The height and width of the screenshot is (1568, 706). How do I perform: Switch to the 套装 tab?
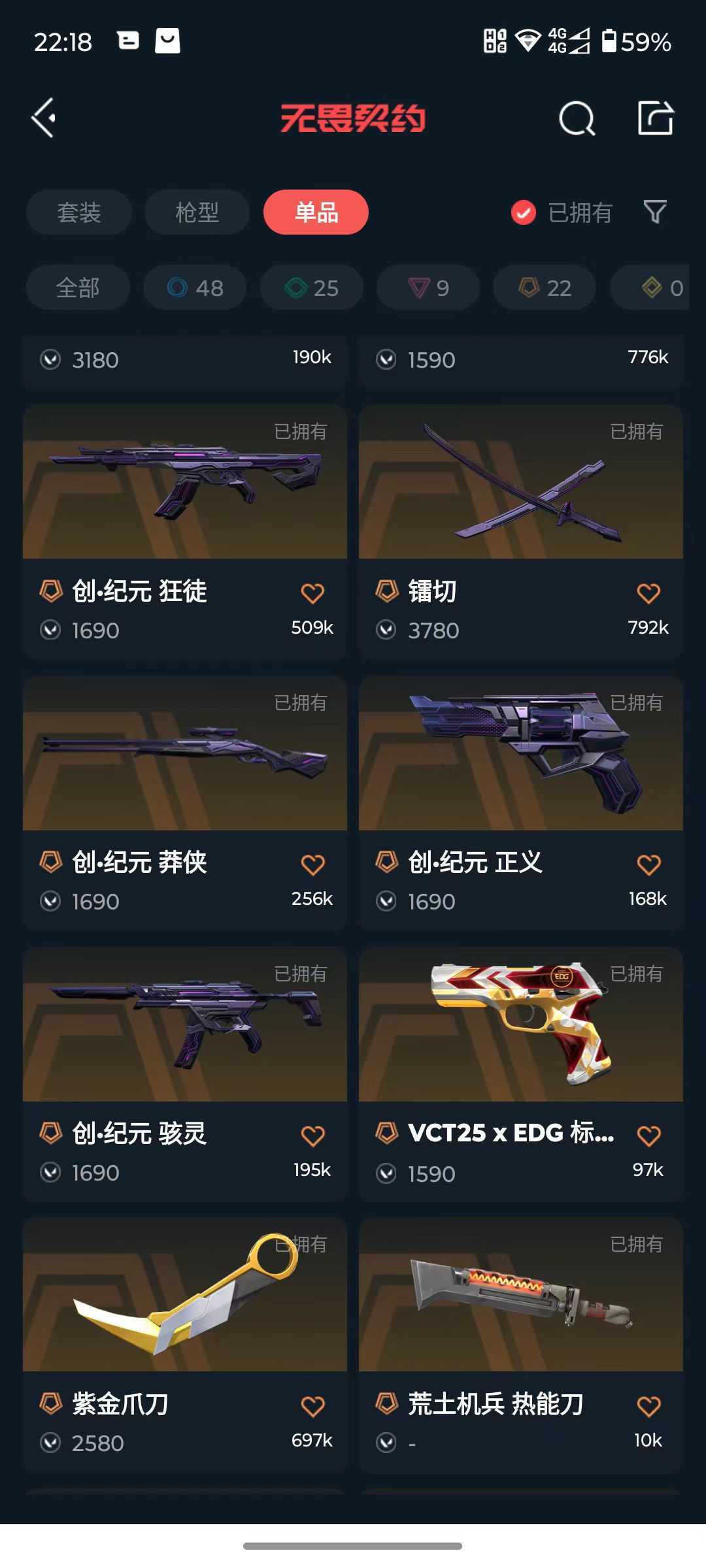79,212
